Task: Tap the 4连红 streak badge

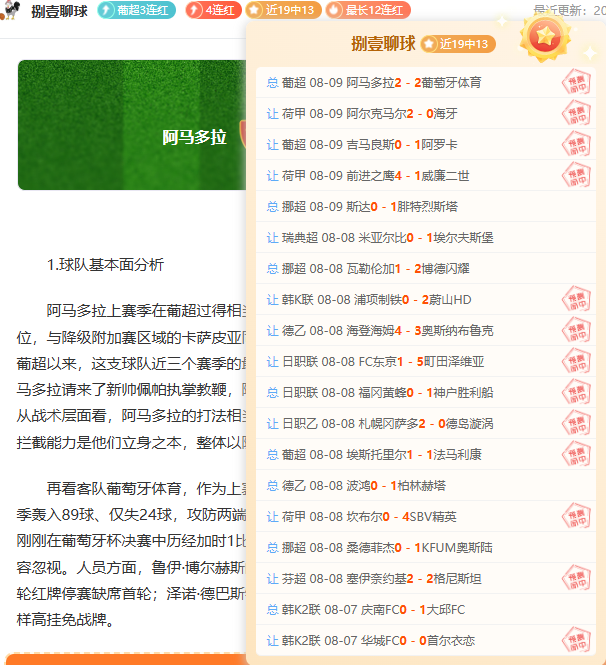Action: pyautogui.click(x=213, y=10)
